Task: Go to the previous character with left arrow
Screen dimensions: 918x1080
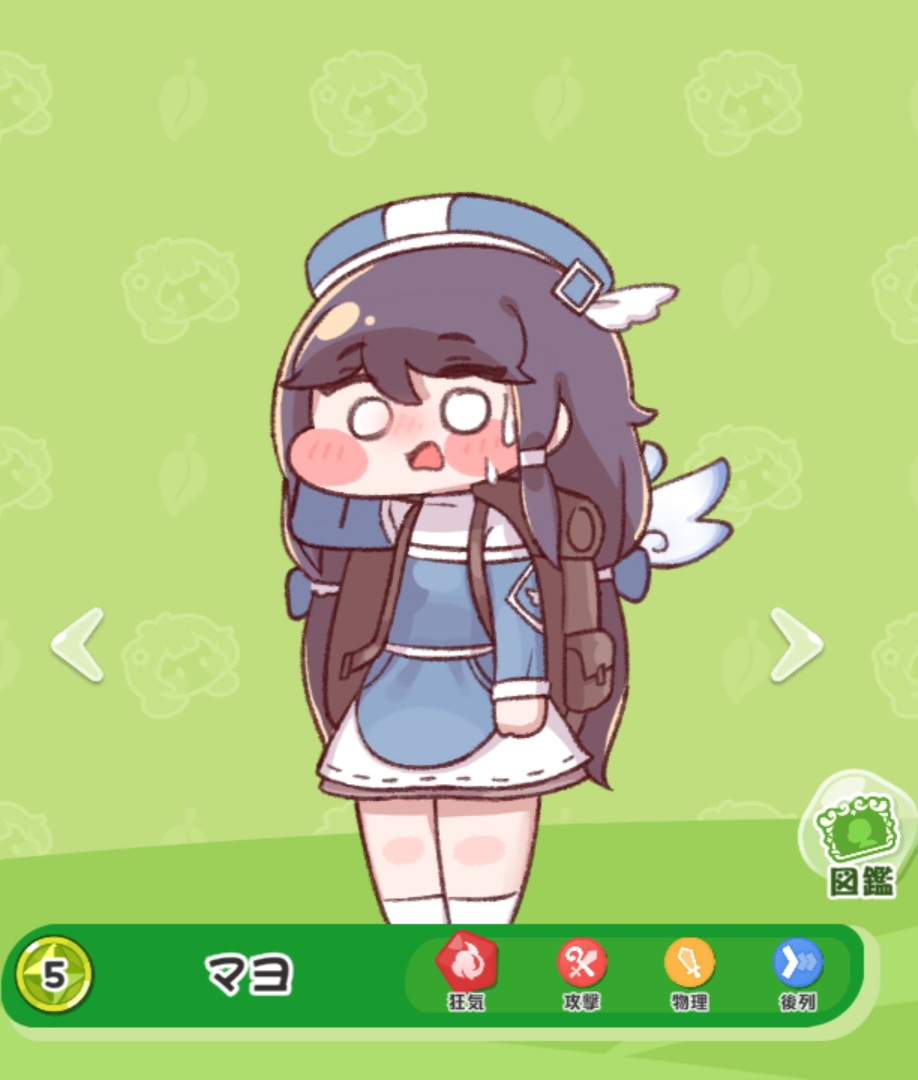Action: (x=78, y=645)
